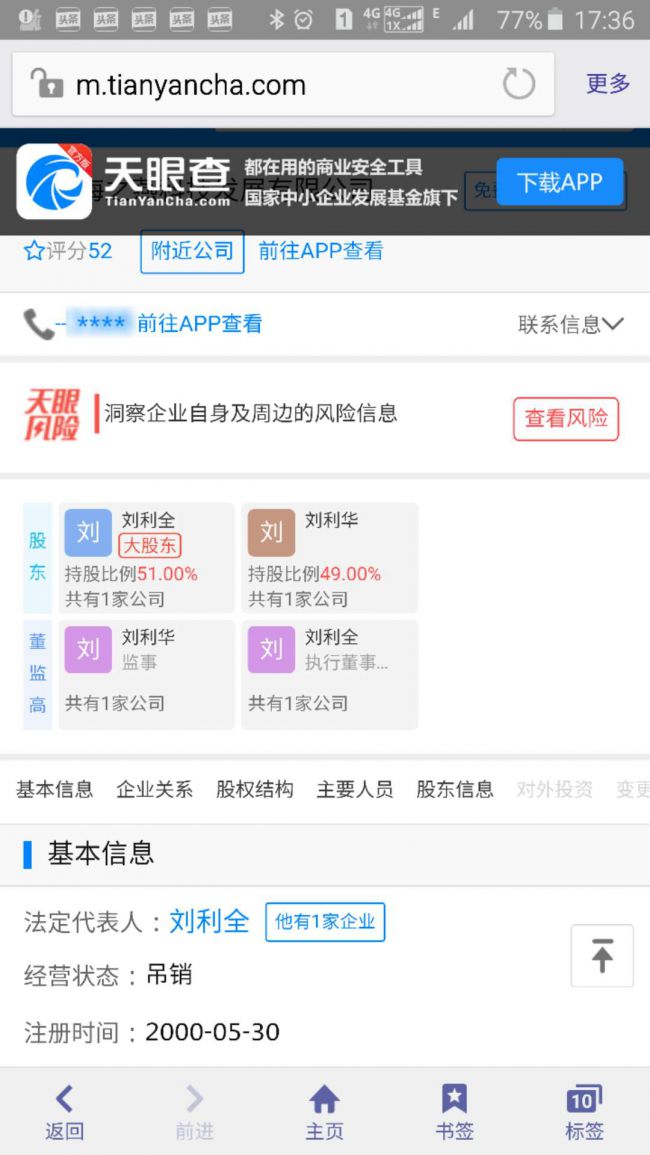Open the browser 书签 bookmarks

coord(454,1112)
